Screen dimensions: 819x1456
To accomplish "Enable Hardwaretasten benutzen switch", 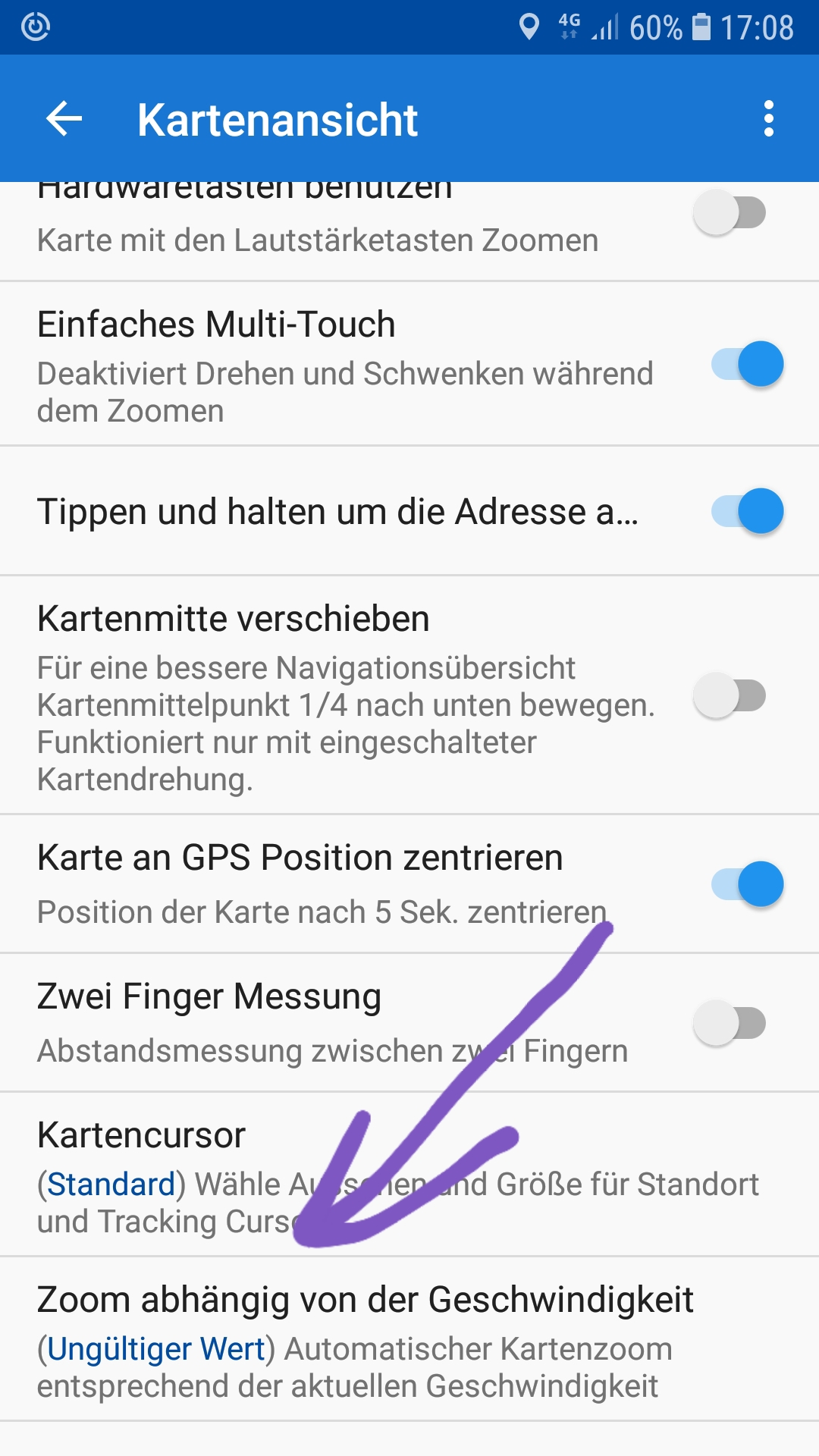I will 730,213.
